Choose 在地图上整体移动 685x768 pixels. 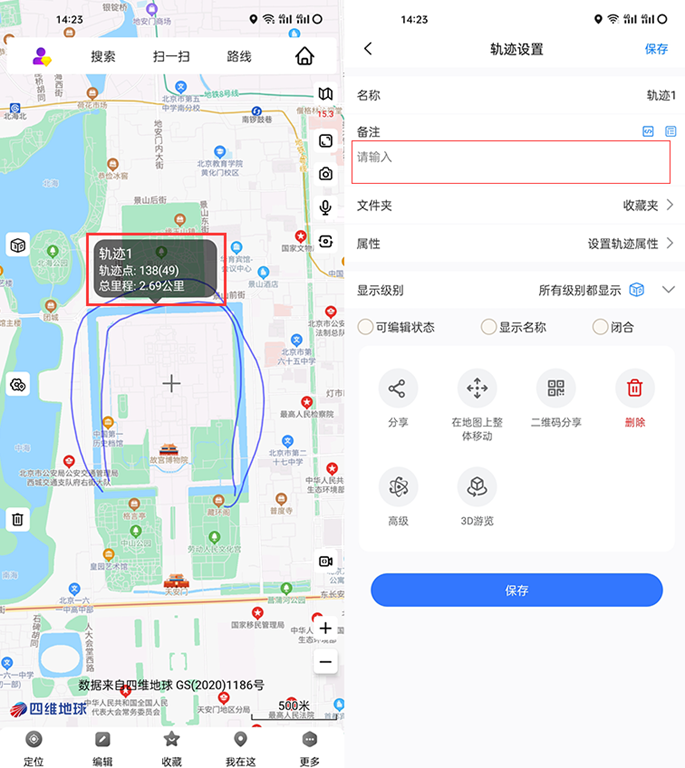point(477,389)
